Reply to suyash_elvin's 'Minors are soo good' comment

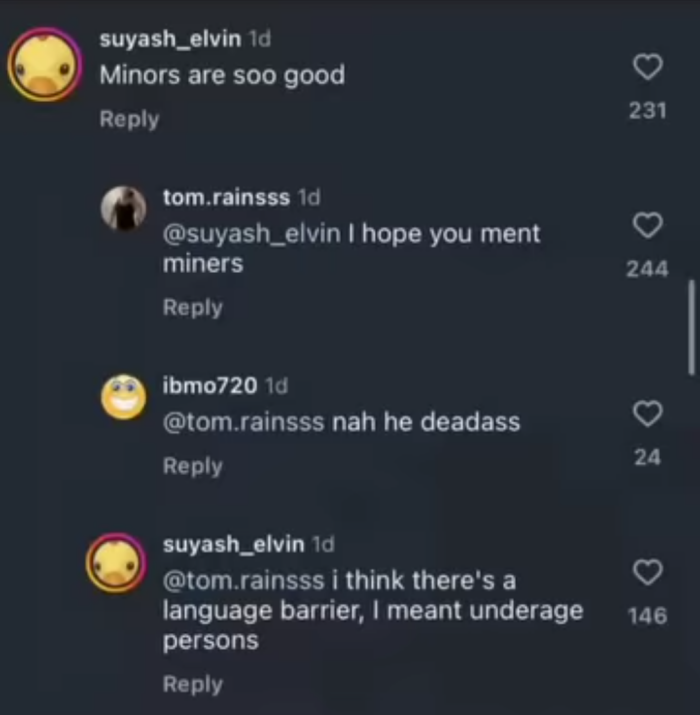pos(129,119)
